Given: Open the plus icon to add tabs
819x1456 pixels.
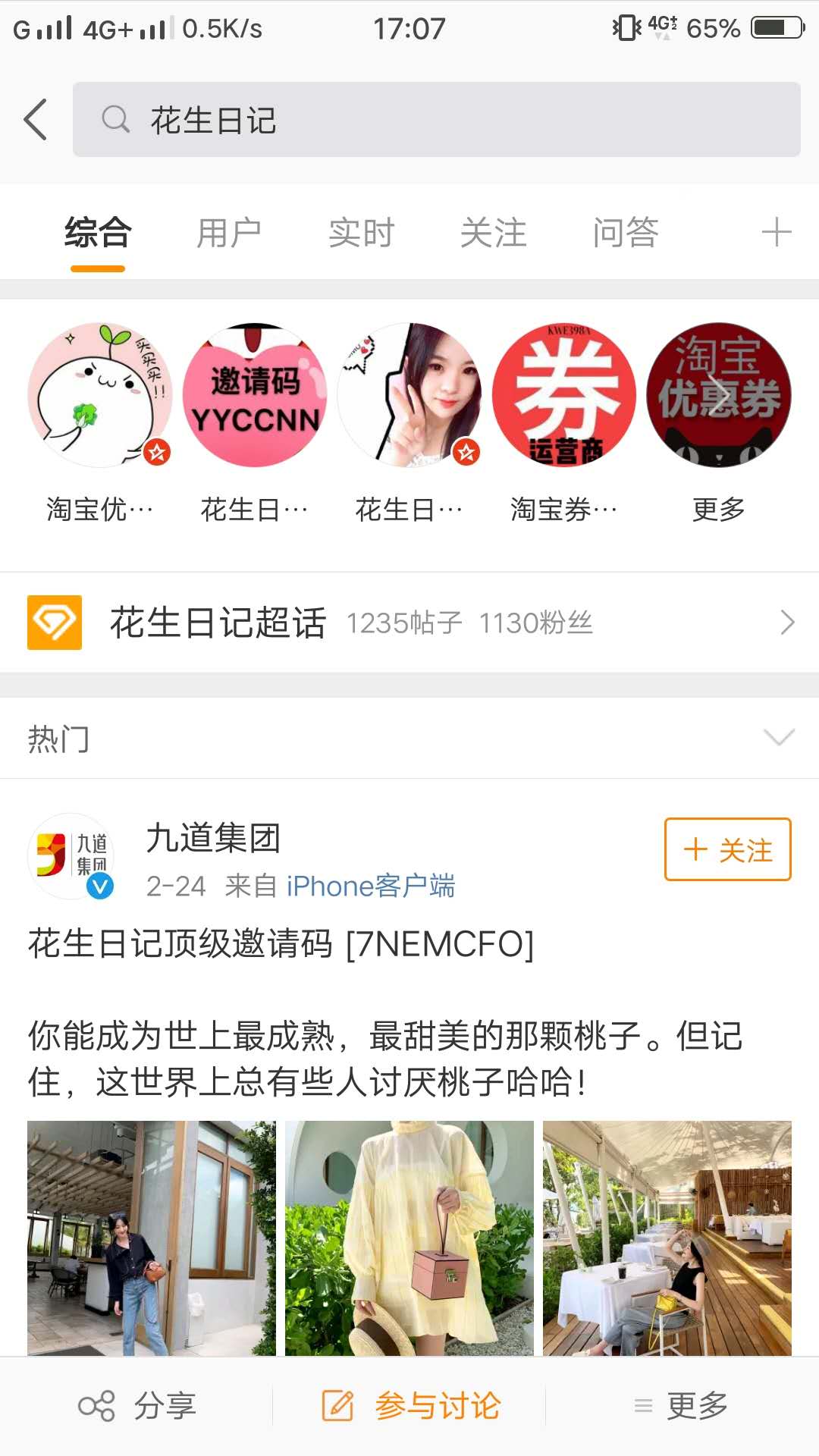Looking at the screenshot, I should pyautogui.click(x=776, y=232).
